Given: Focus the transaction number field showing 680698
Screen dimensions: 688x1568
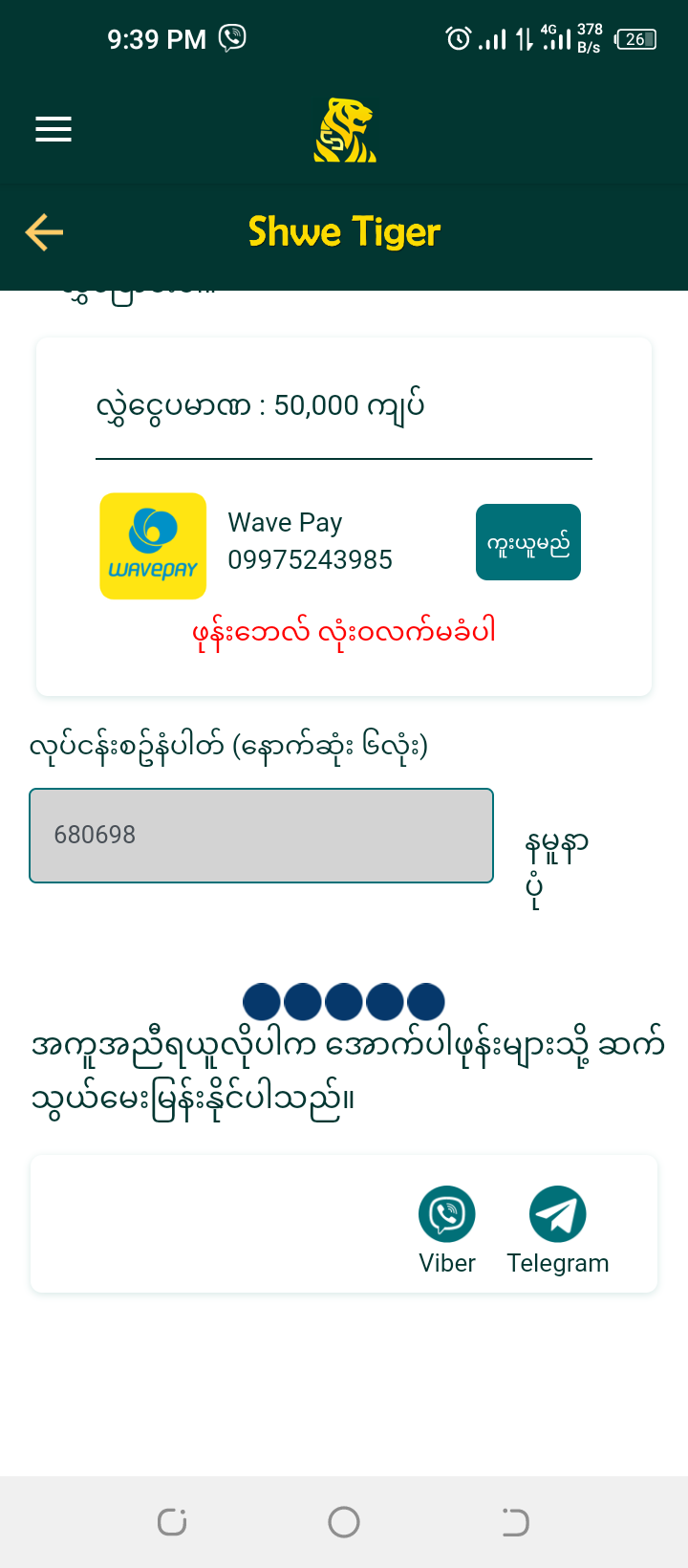Looking at the screenshot, I should [x=261, y=836].
